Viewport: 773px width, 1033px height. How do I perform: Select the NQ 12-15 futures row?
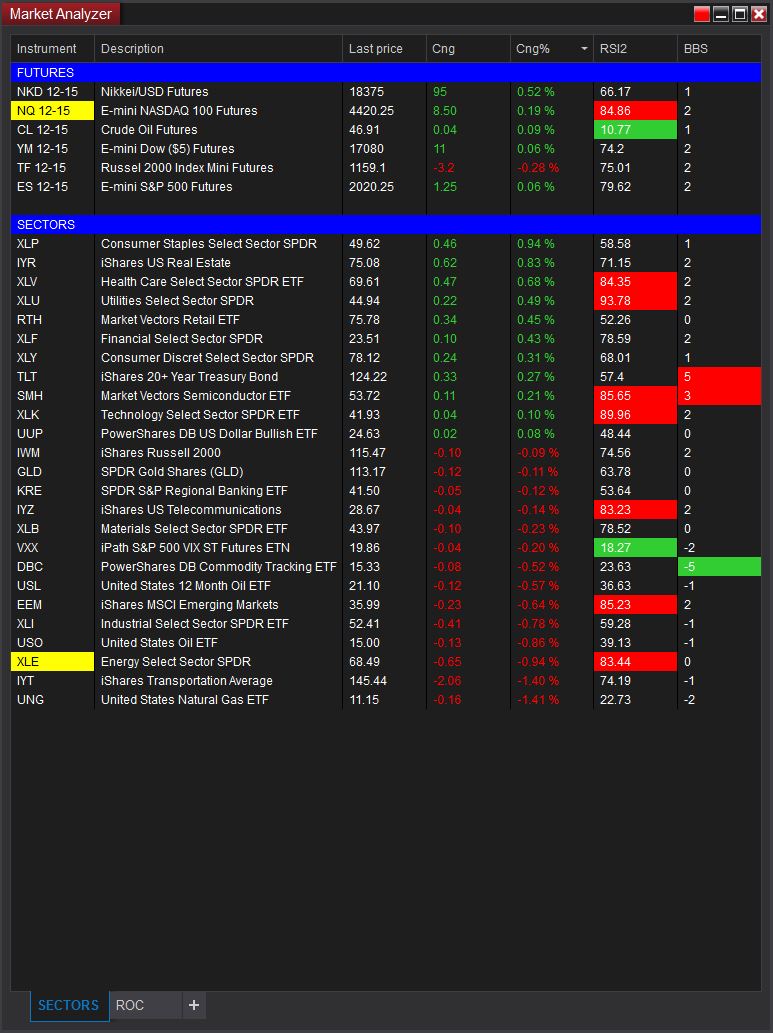pos(51,111)
